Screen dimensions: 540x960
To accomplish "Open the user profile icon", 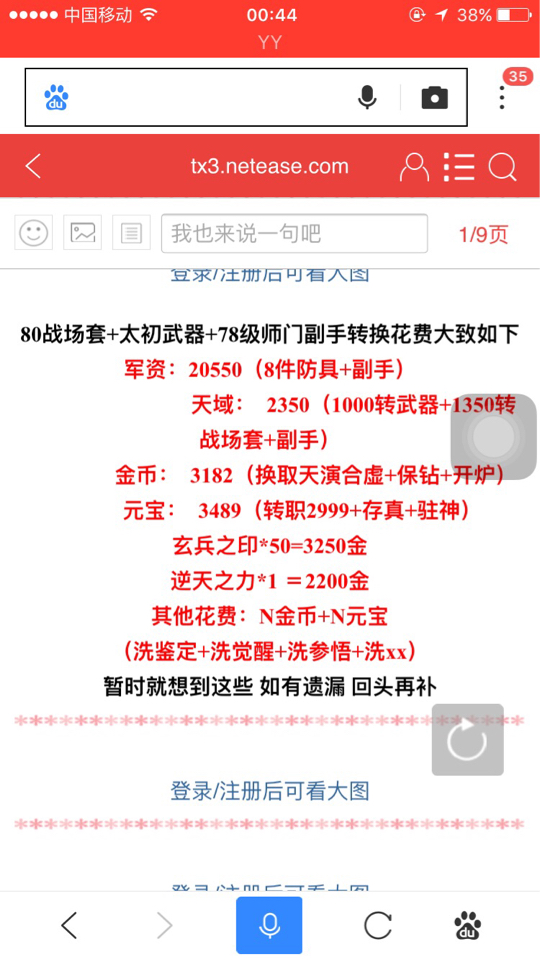I will pyautogui.click(x=414, y=167).
